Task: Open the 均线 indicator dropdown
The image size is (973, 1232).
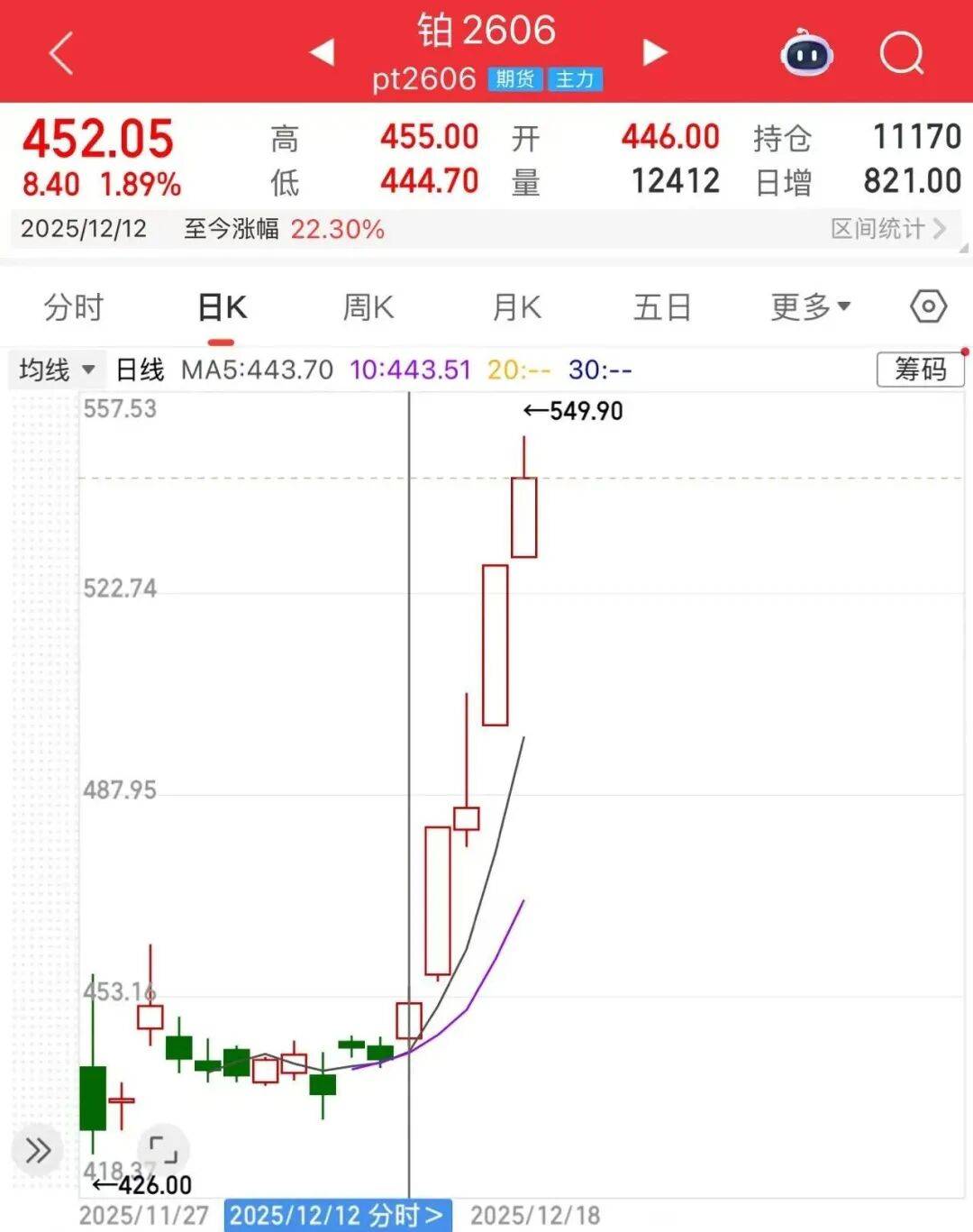Action: point(54,369)
